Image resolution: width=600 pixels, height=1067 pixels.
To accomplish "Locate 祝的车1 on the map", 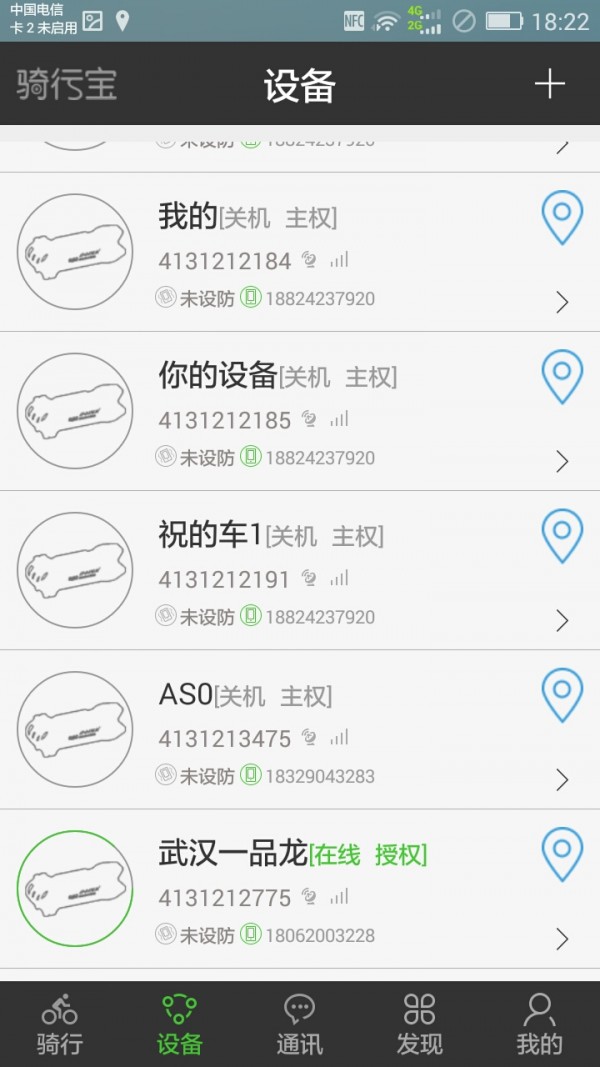I will (x=562, y=534).
